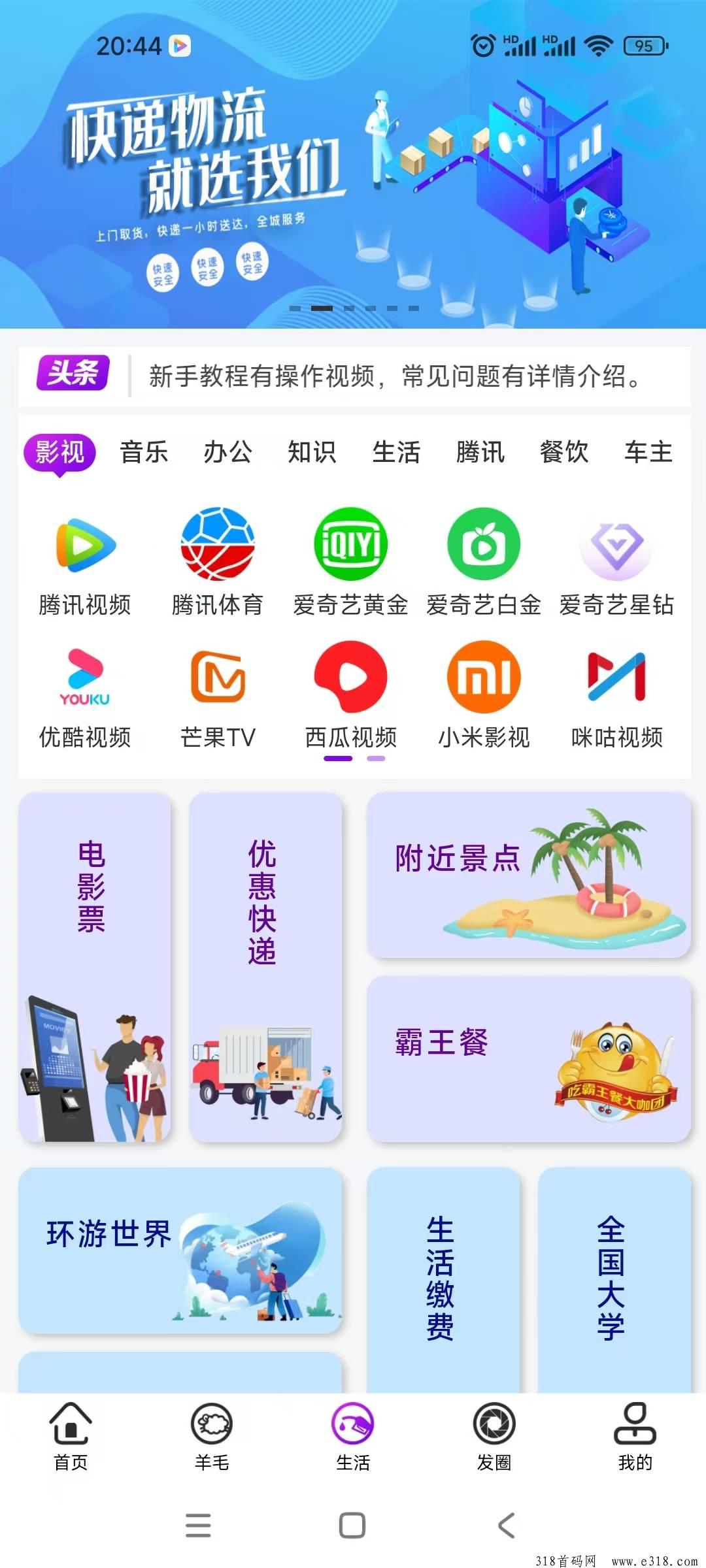
Task: Switch to the 餐饮 category tab
Action: 564,452
